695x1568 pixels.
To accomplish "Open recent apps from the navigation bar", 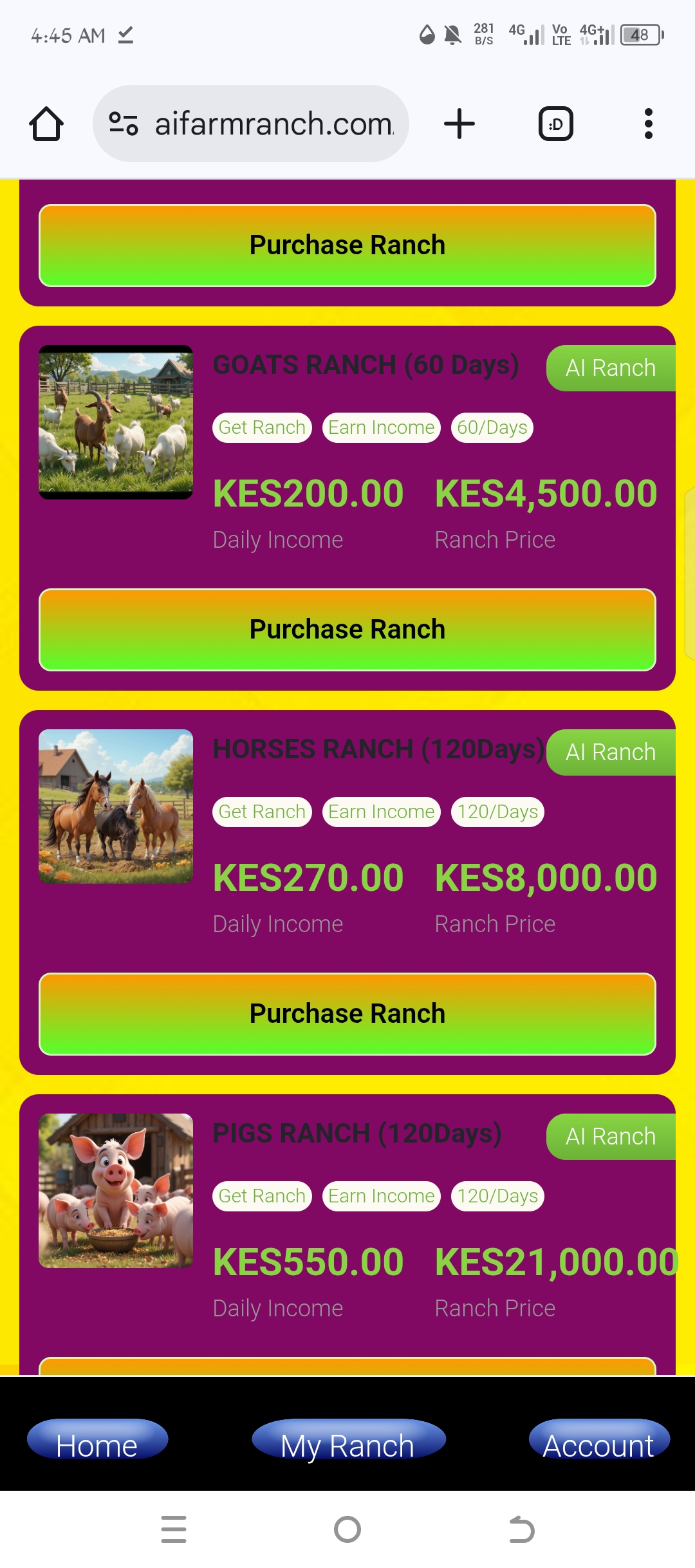I will [x=174, y=1529].
